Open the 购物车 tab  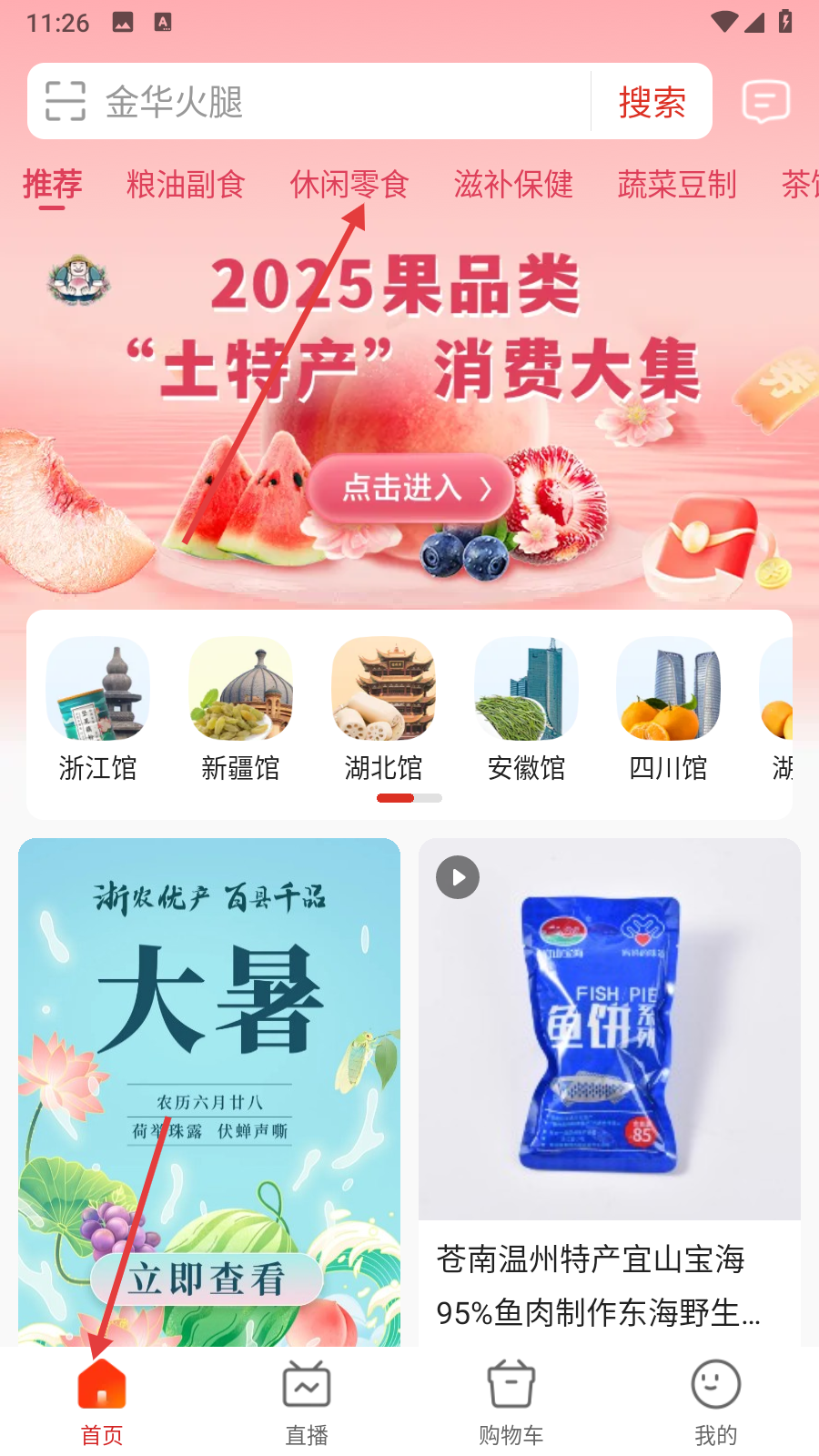pyautogui.click(x=511, y=1402)
